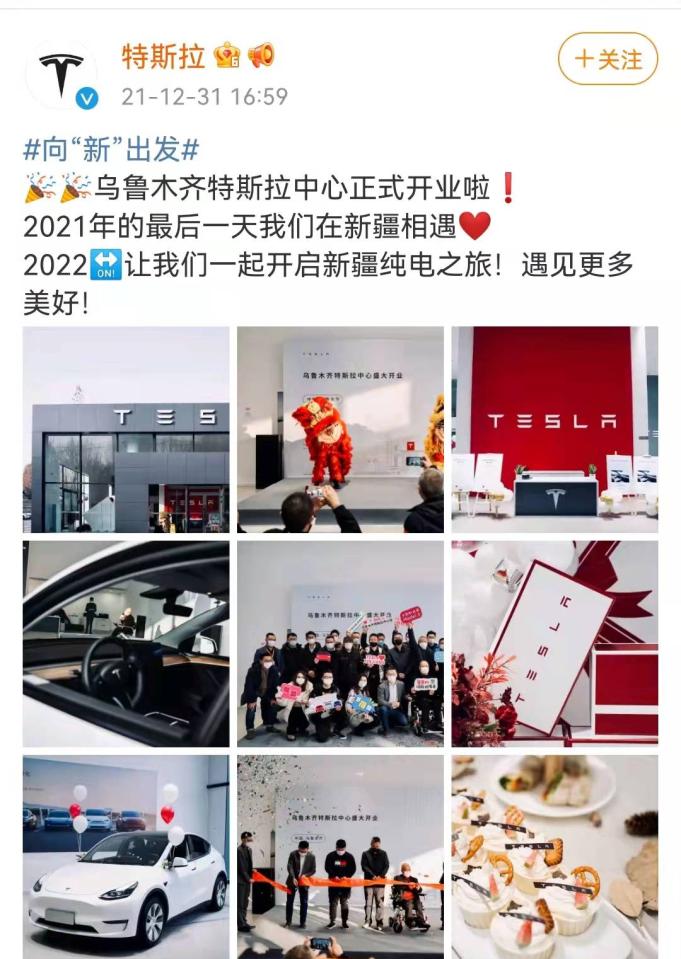Open the car interior steering wheel photo
Image resolution: width=681 pixels, height=959 pixels.
[x=126, y=643]
